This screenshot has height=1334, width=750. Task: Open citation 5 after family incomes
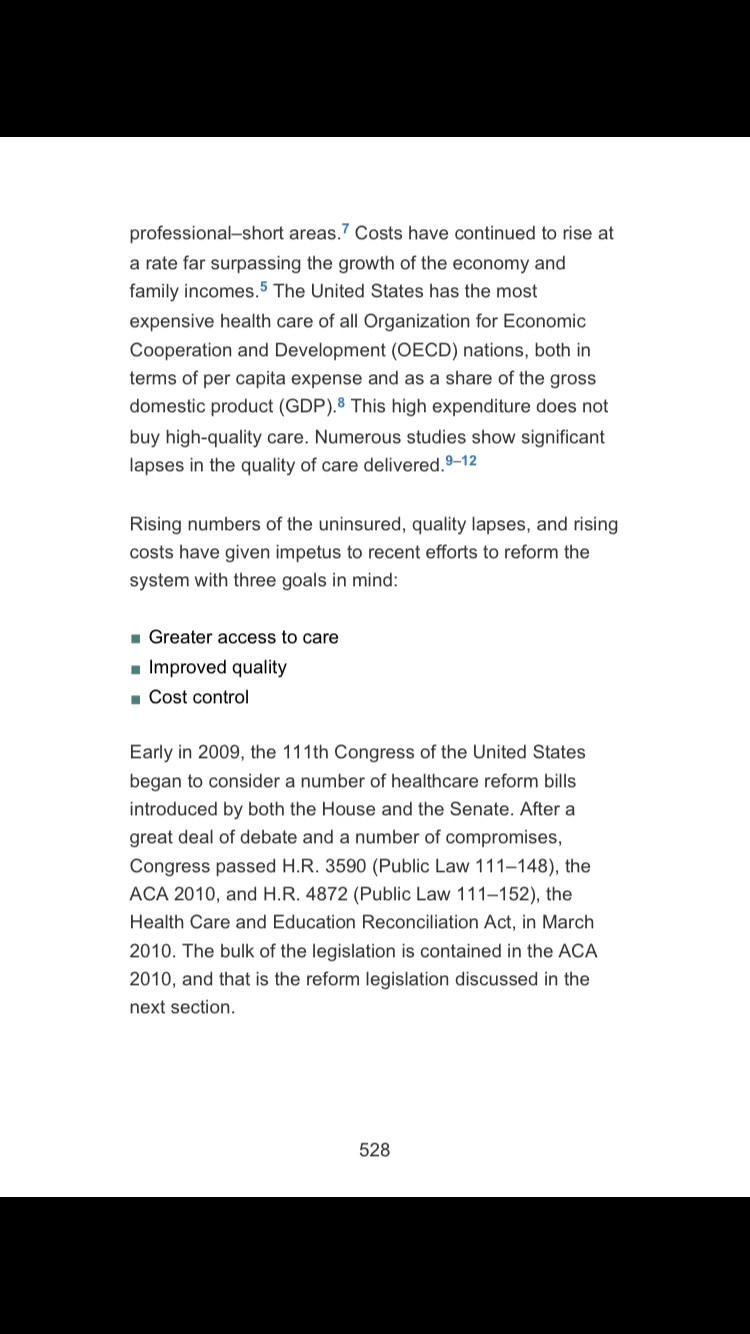pyautogui.click(x=264, y=288)
